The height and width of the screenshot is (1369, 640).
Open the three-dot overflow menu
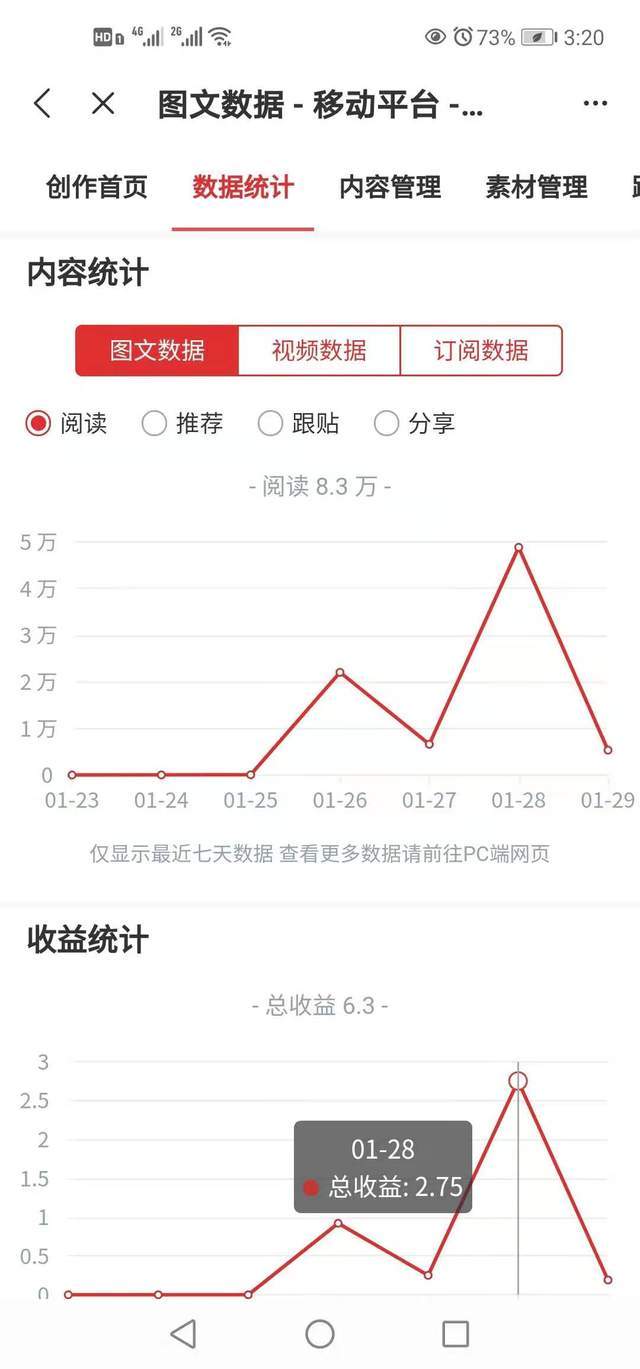point(595,103)
